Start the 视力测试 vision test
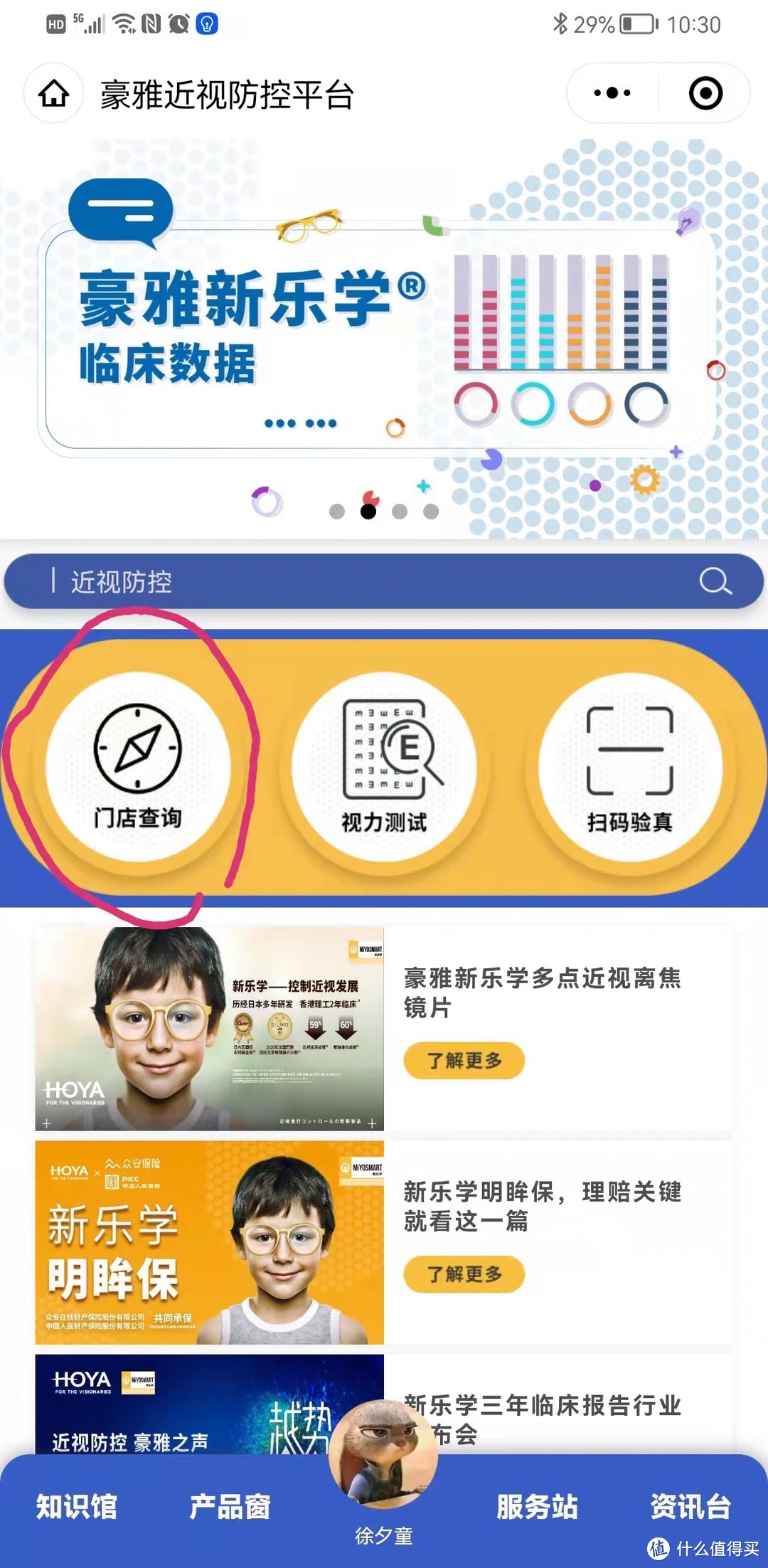 pyautogui.click(x=384, y=766)
